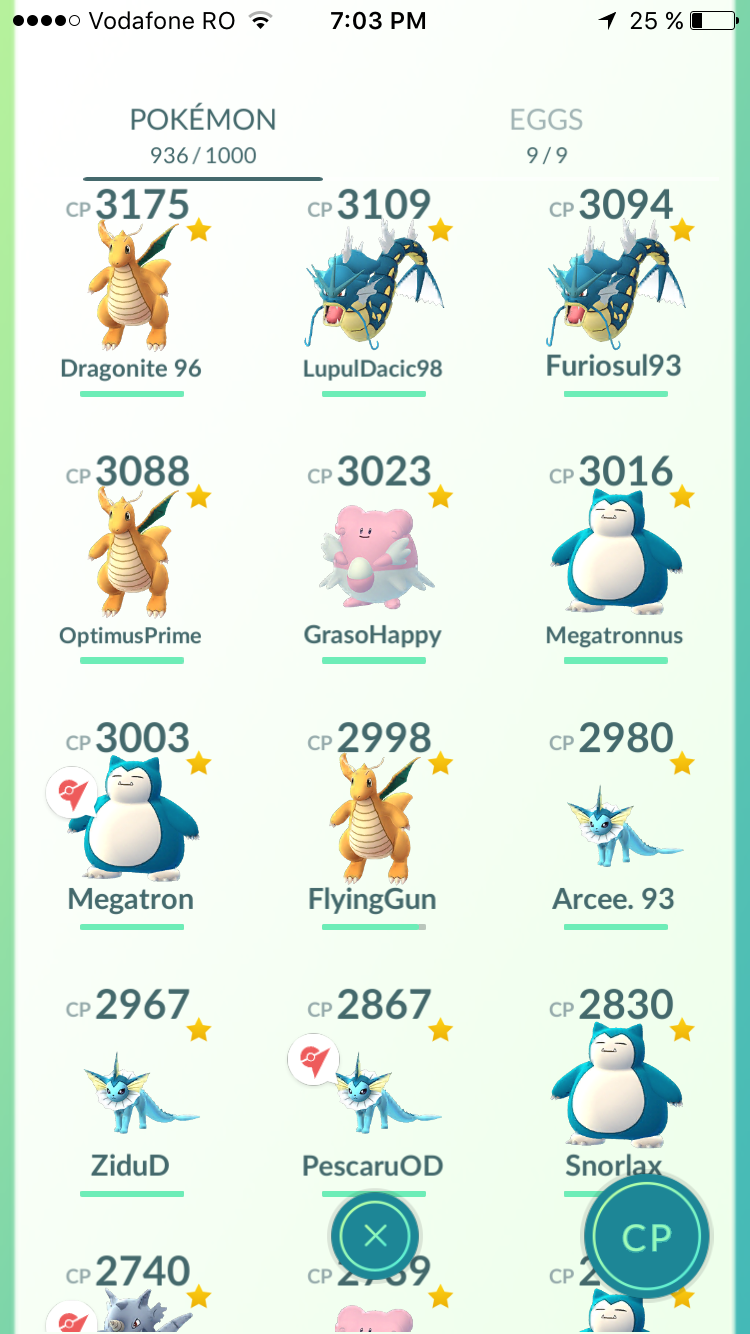This screenshot has width=750, height=1334.
Task: Open Arcee. 93 Vaporeon
Action: coord(614,823)
